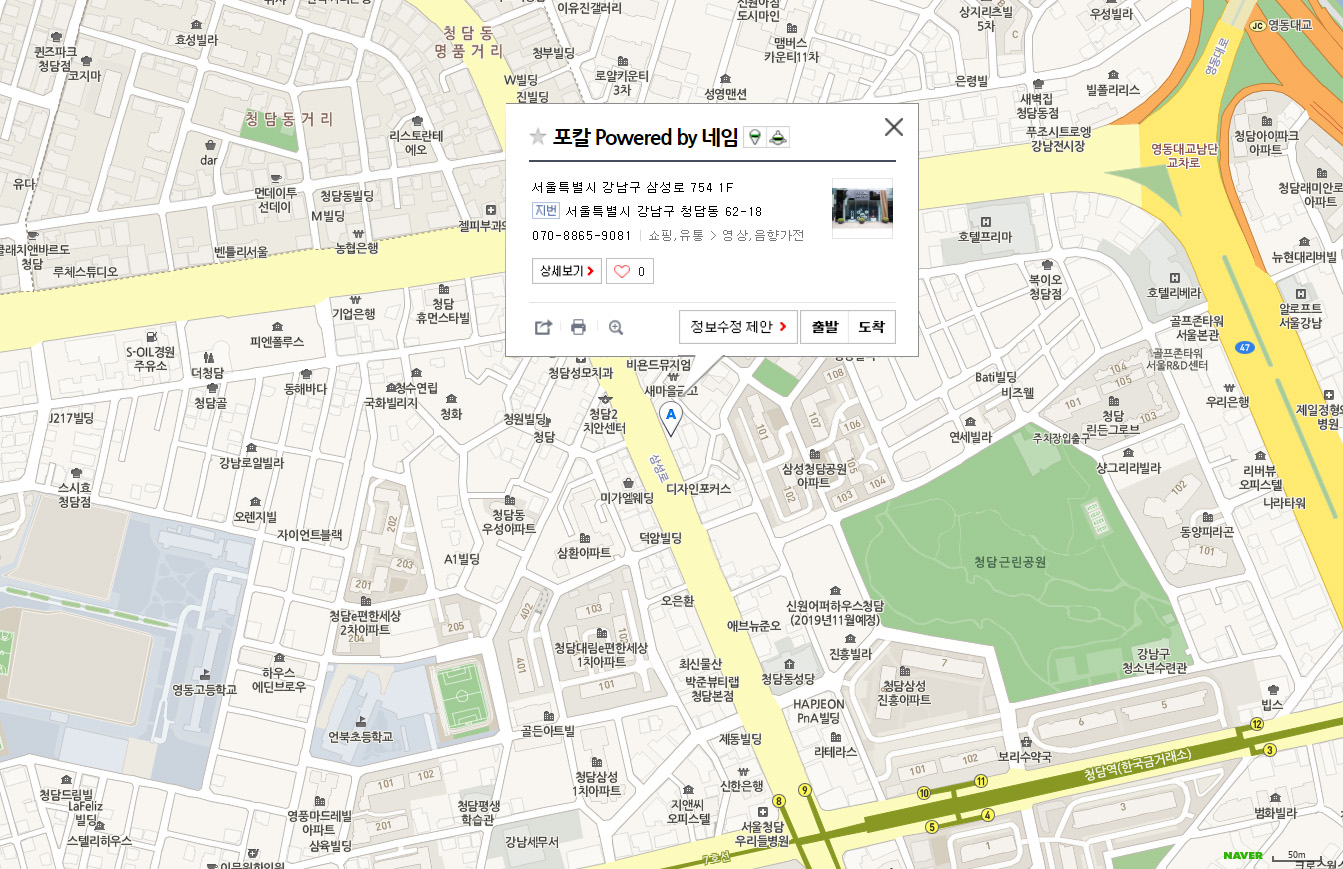Set this place as 도착 destination
The image size is (1343, 869).
(x=871, y=327)
